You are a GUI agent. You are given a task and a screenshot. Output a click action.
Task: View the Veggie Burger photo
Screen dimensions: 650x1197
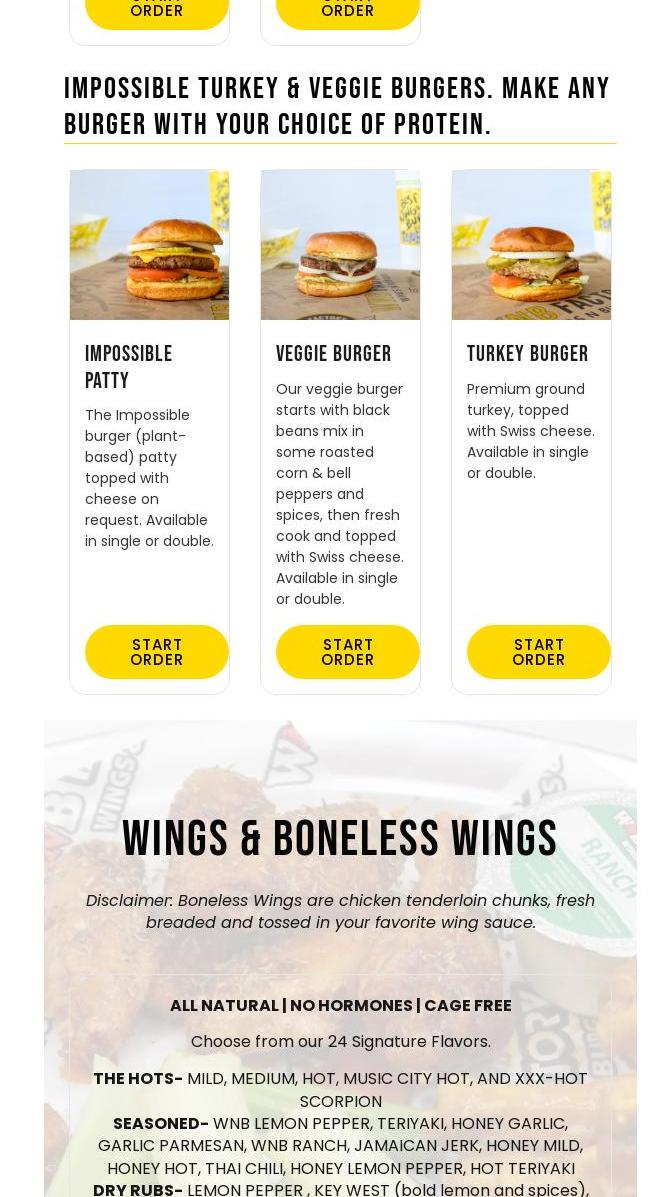(x=340, y=245)
